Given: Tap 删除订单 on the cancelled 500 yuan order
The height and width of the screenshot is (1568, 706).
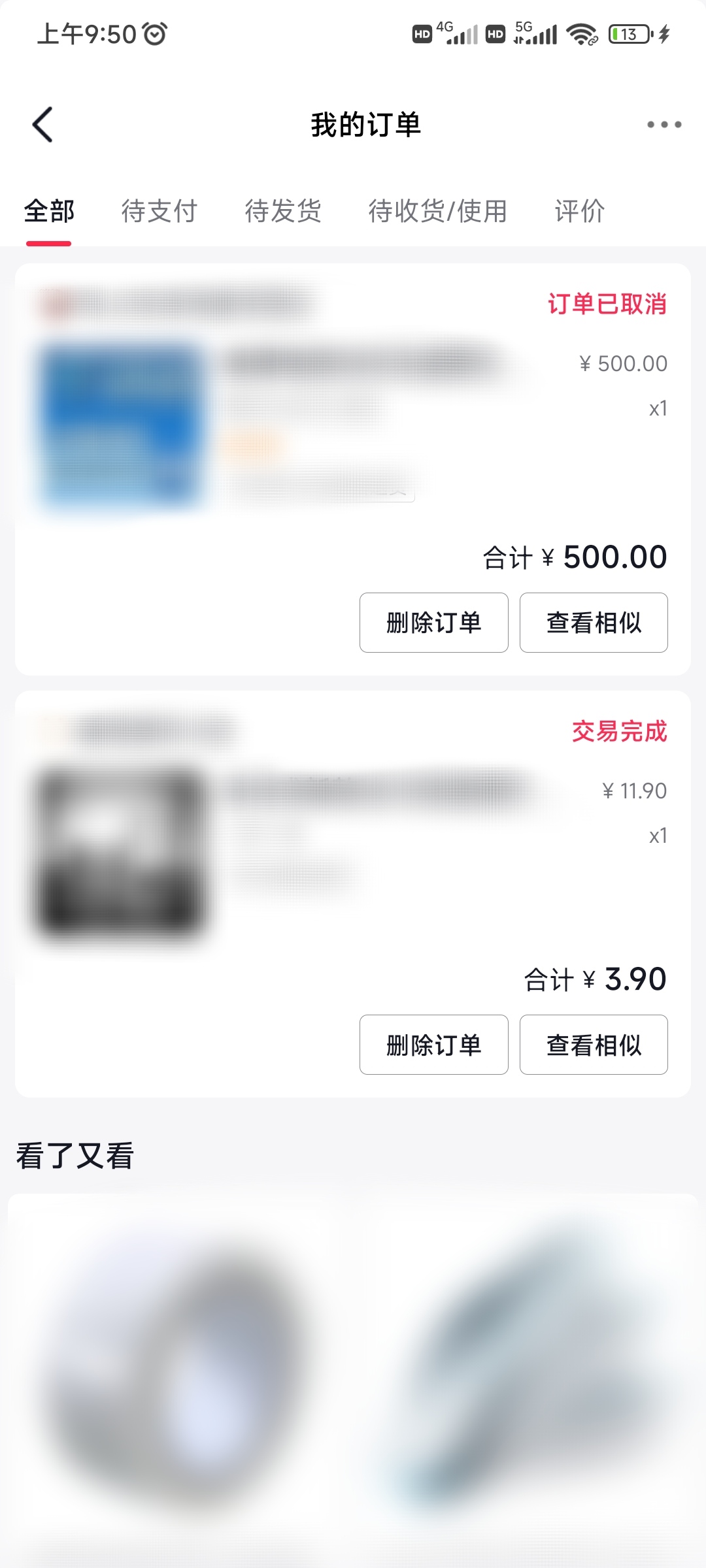Looking at the screenshot, I should [433, 623].
